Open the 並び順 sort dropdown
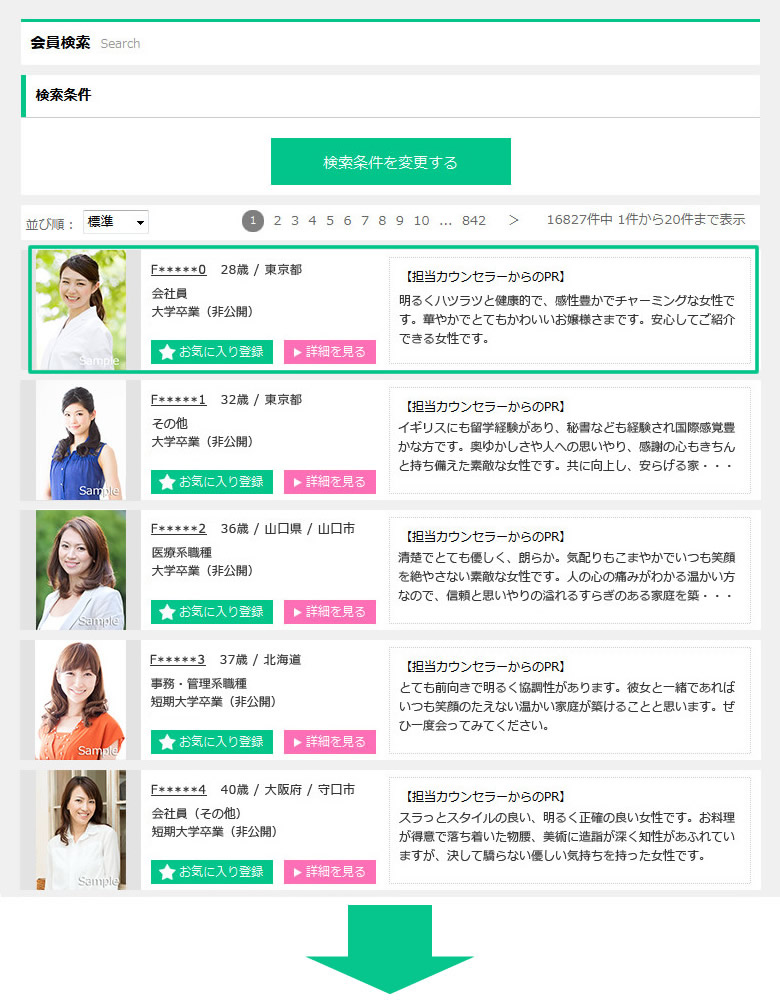The image size is (780, 1000). click(115, 221)
